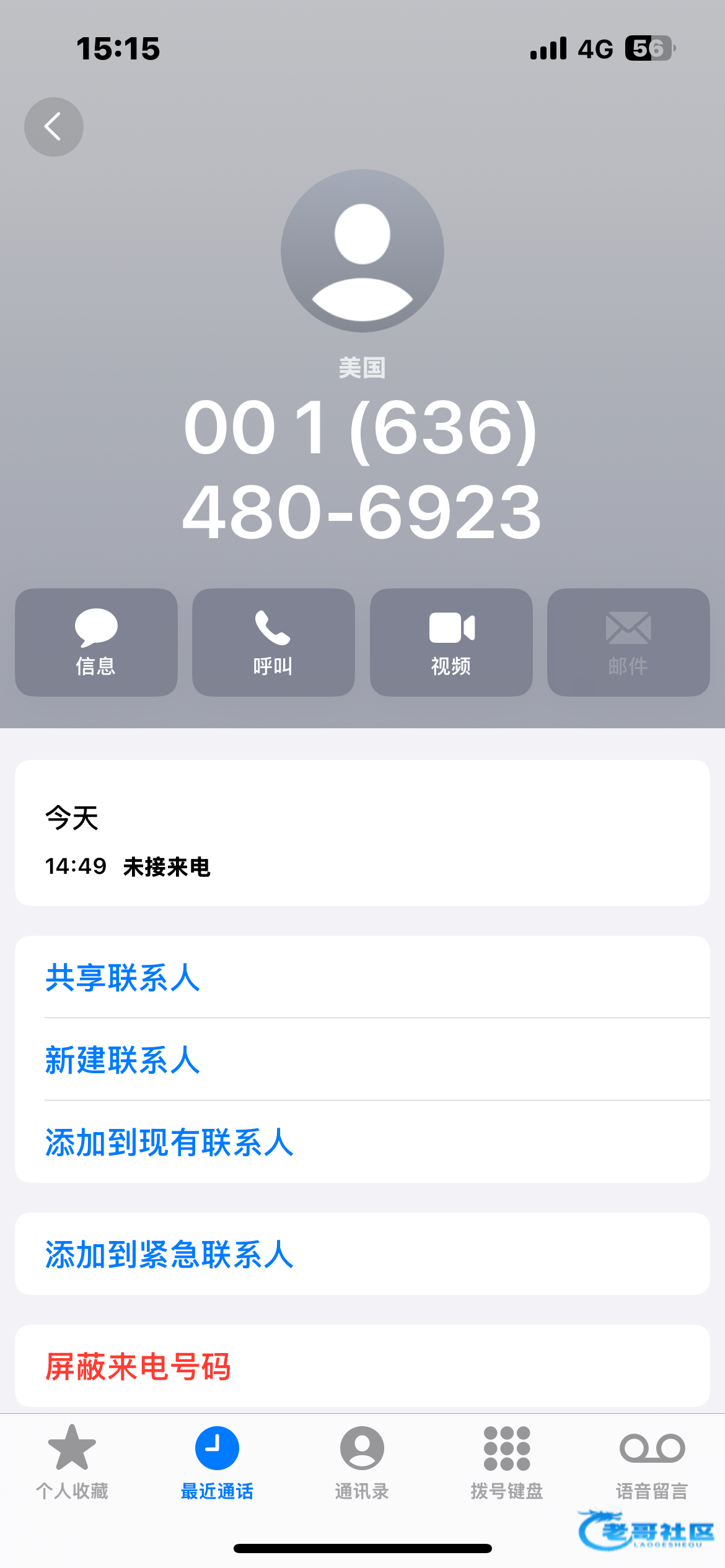The height and width of the screenshot is (1568, 725).
Task: Start a video call with 视频
Action: click(451, 642)
